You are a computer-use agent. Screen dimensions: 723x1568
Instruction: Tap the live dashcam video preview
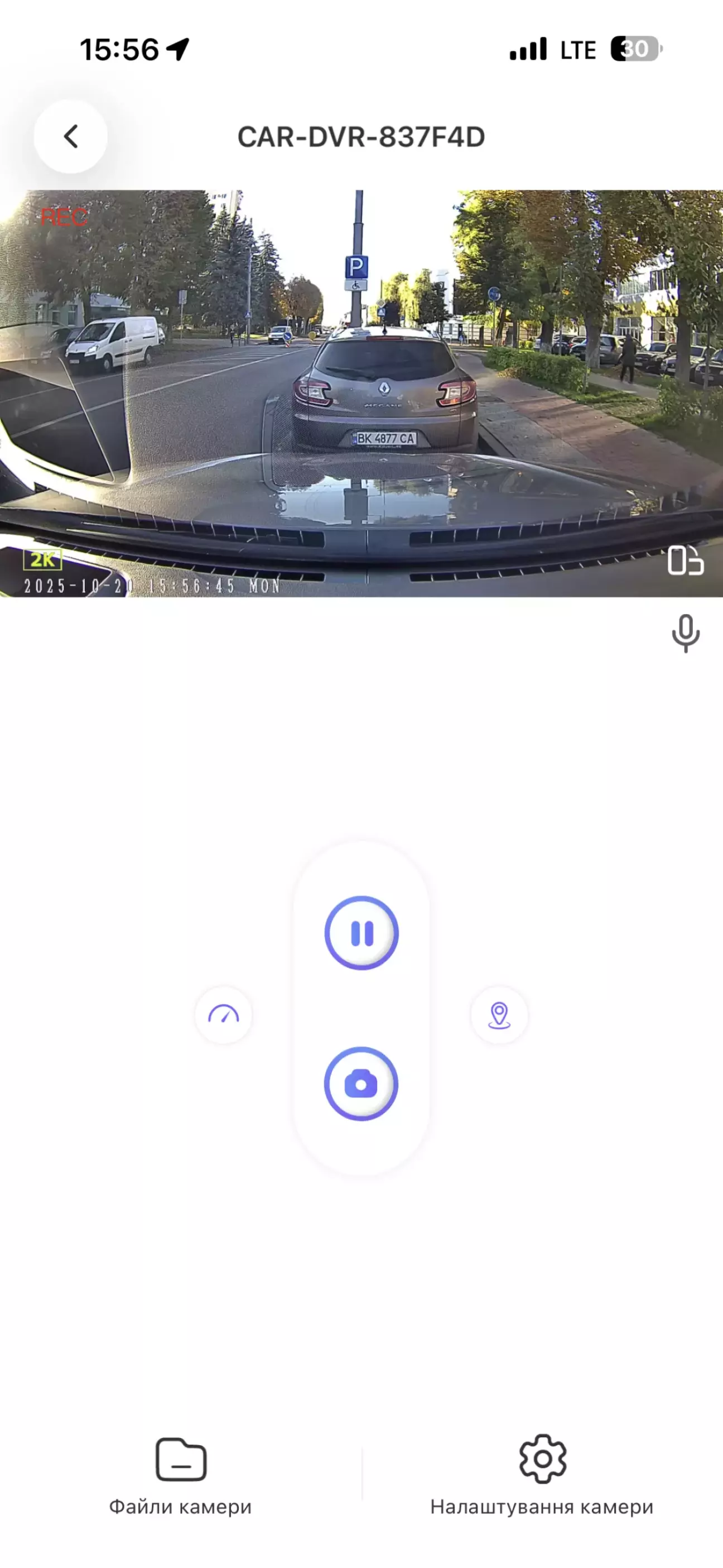tap(361, 393)
